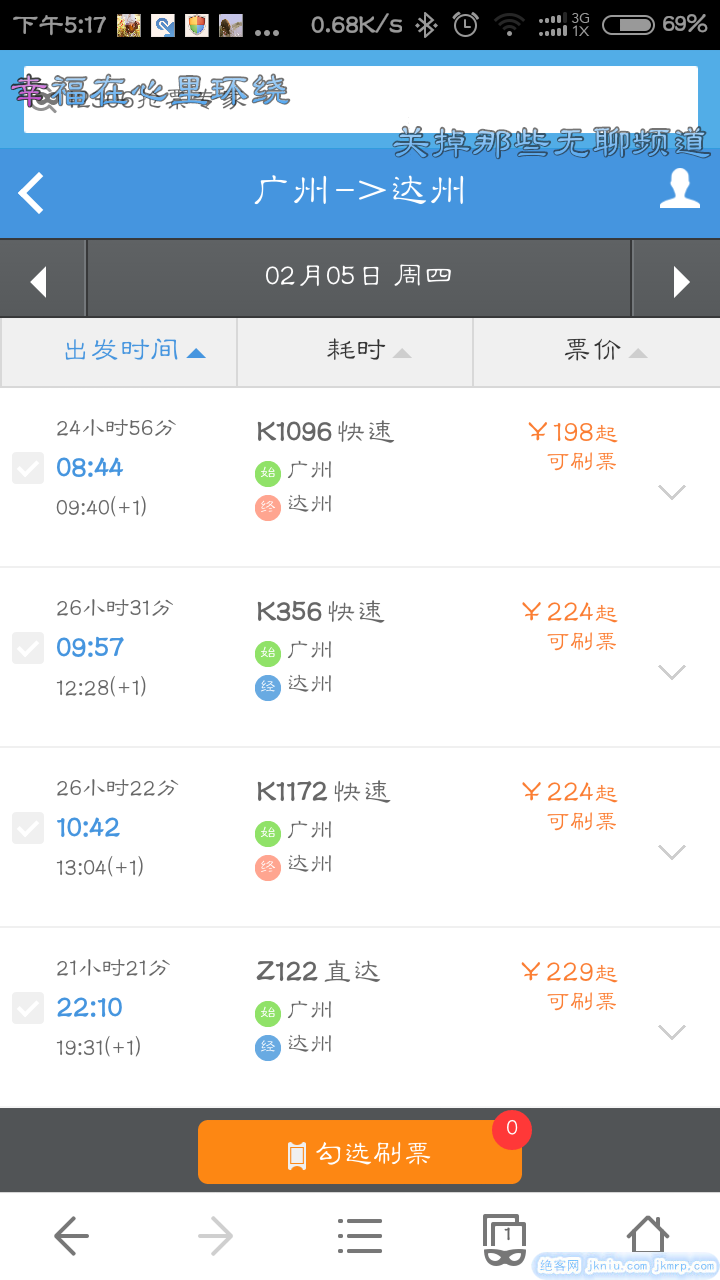Viewport: 720px width, 1280px height.
Task: Go to the browser home page
Action: pyautogui.click(x=647, y=1236)
